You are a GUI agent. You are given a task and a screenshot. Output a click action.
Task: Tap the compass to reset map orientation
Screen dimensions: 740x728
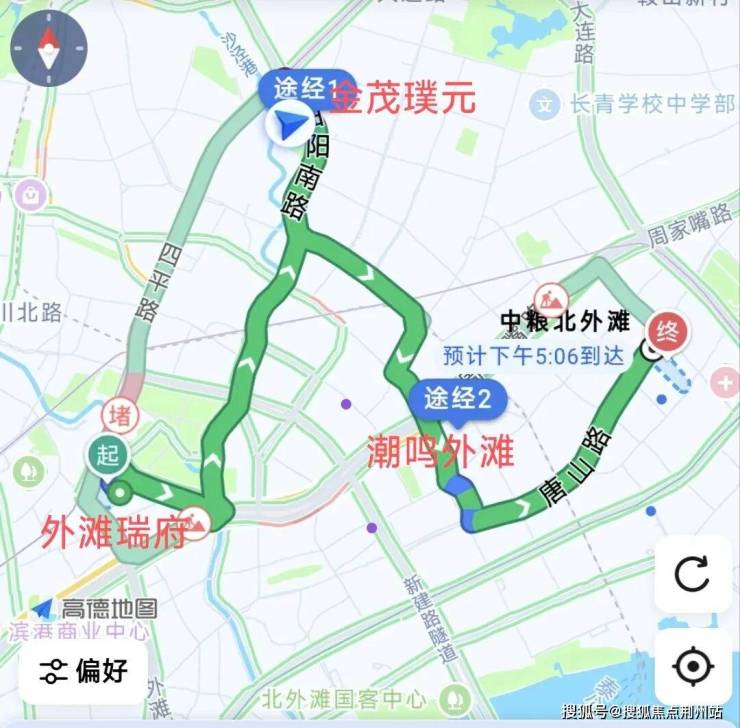click(x=48, y=47)
